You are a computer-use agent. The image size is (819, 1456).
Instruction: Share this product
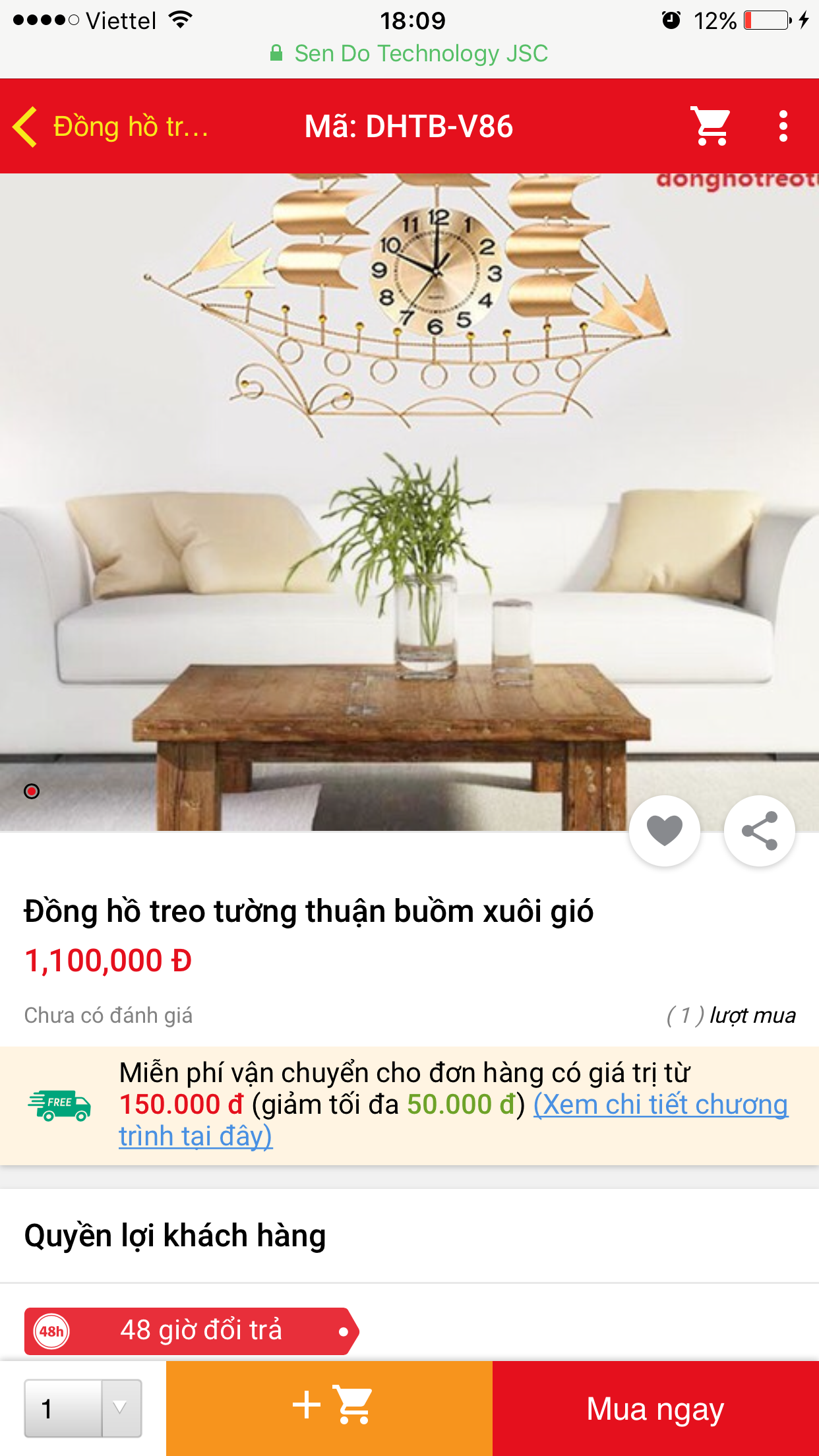coord(759,830)
